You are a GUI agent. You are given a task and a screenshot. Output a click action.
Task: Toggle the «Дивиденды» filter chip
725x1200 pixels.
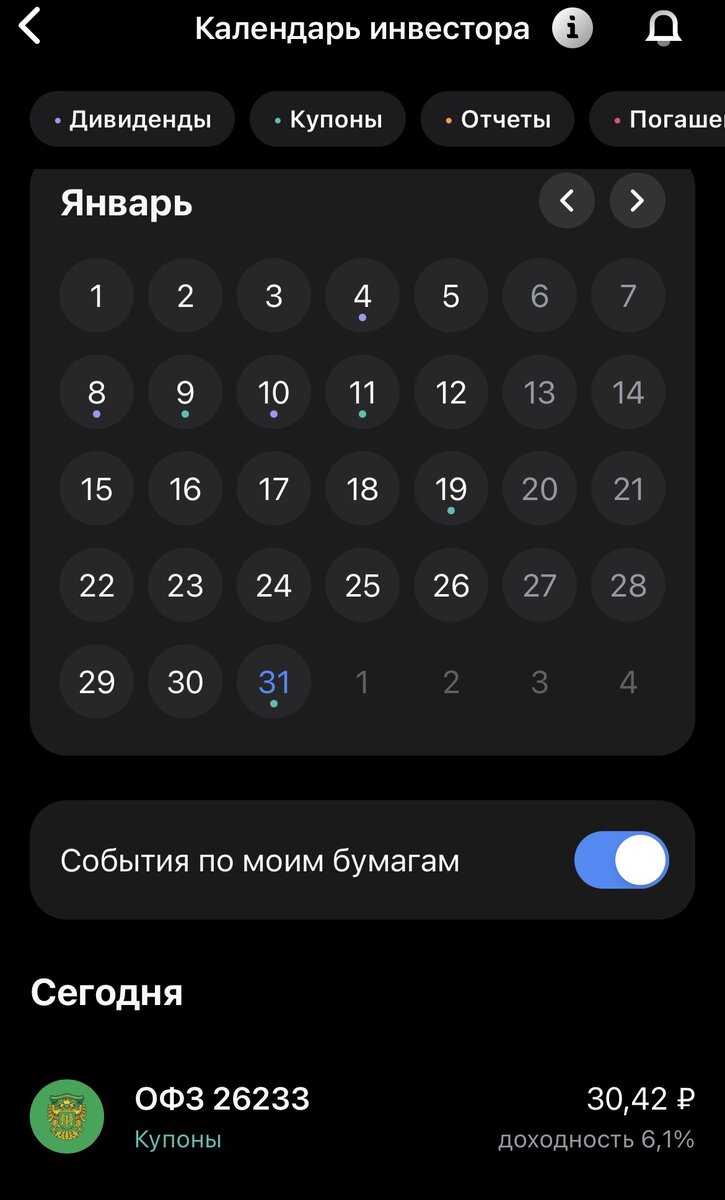(x=131, y=118)
